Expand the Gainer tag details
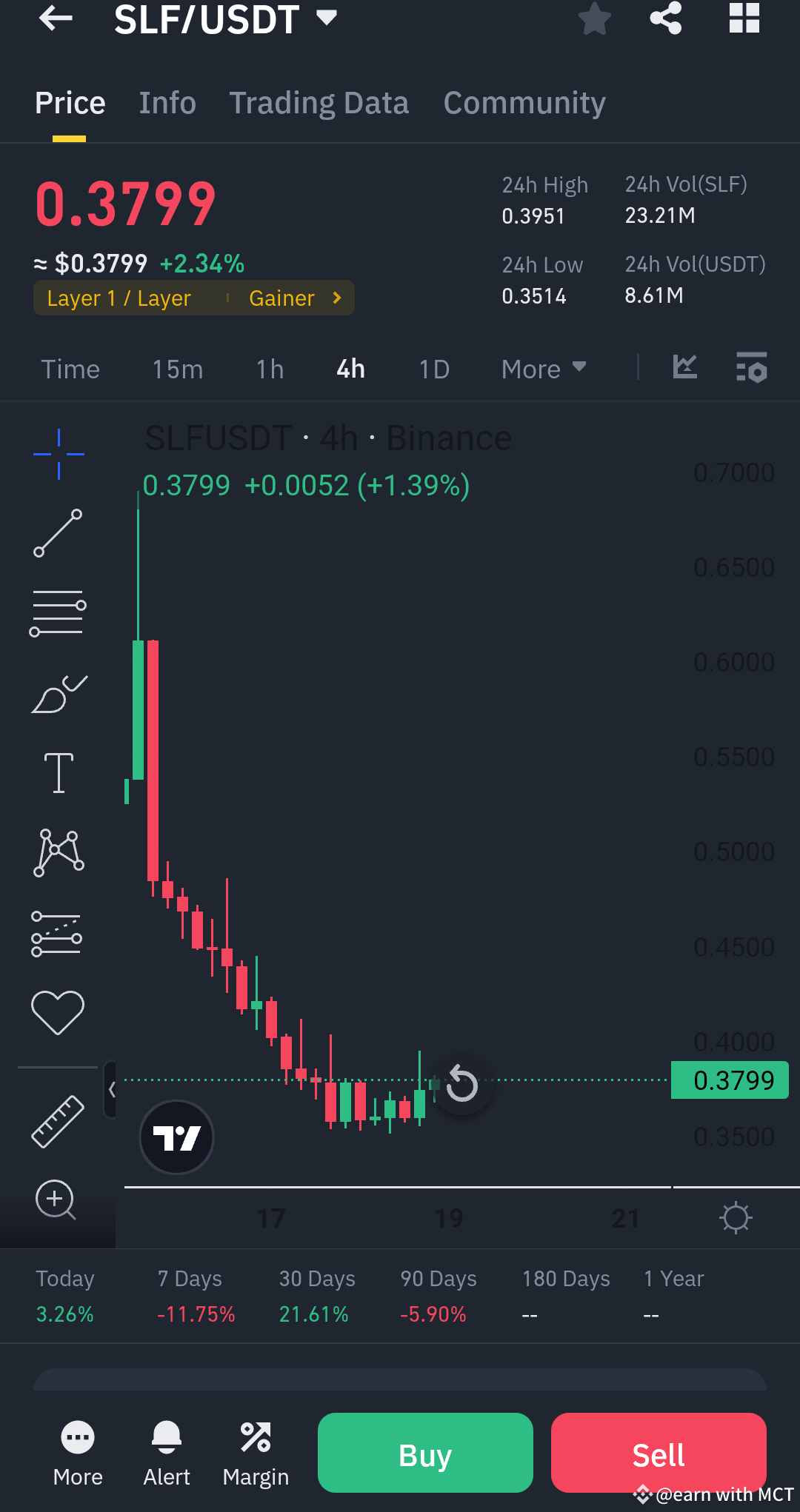 click(x=293, y=298)
